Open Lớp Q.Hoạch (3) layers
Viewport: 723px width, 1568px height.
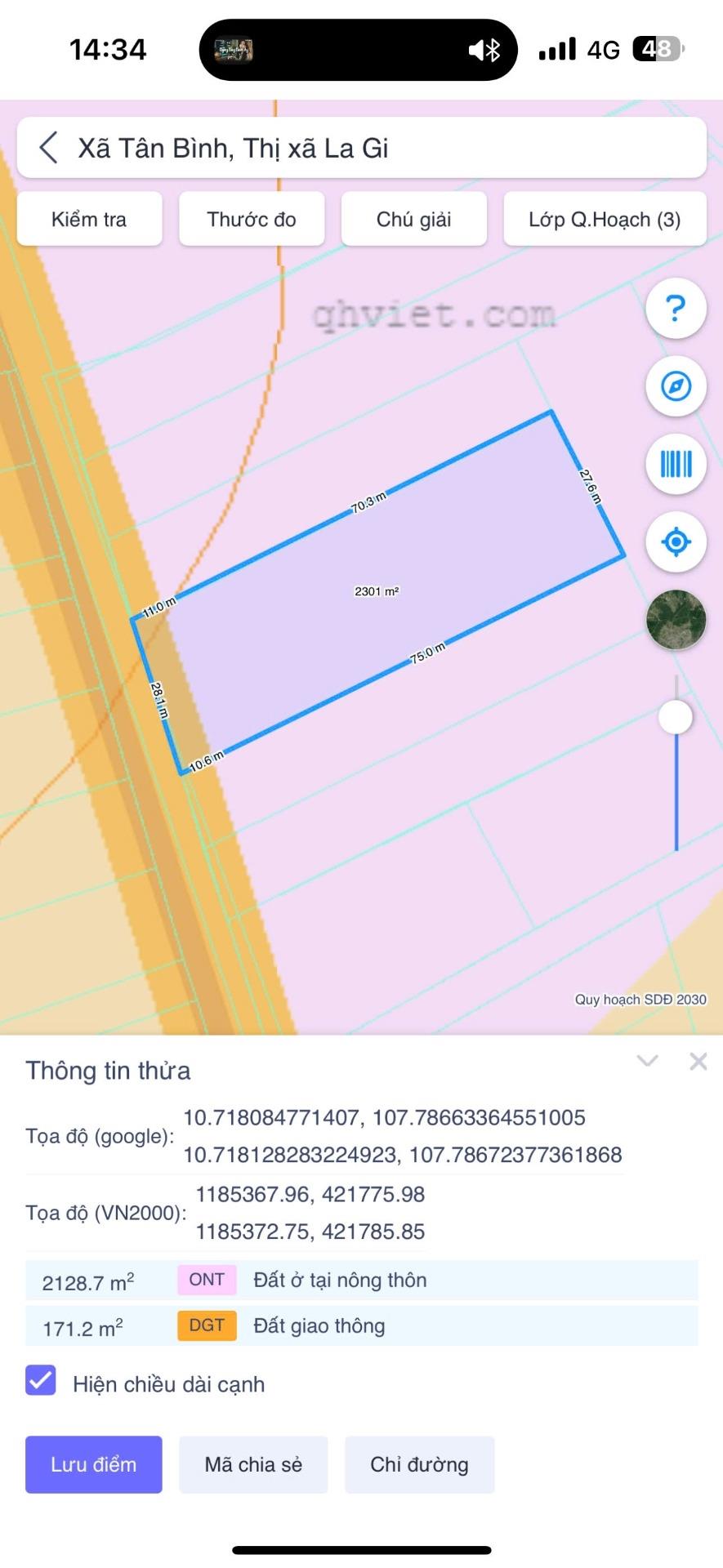[x=605, y=219]
